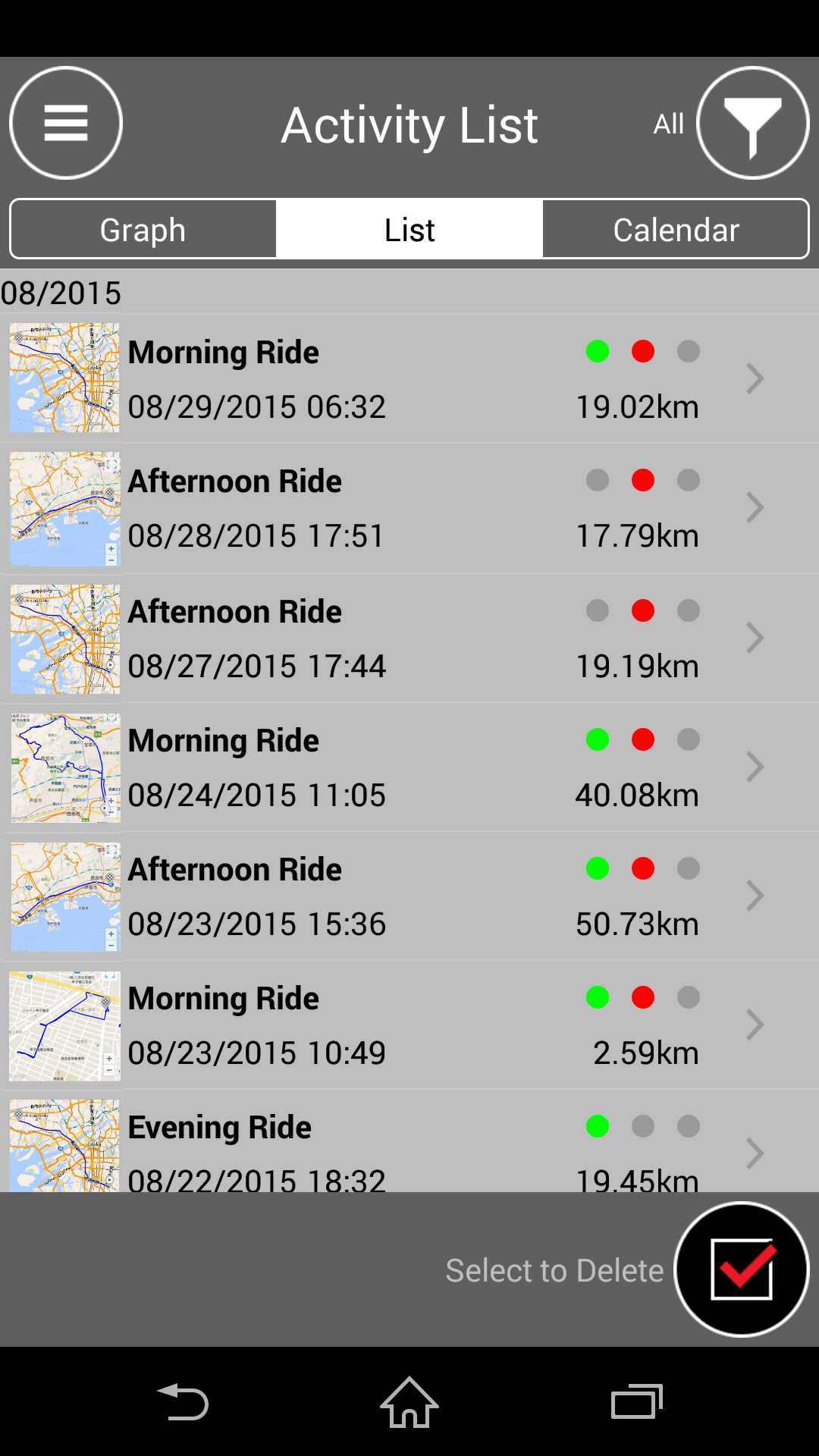Go back with the system back button
819x1456 pixels.
(x=182, y=1401)
